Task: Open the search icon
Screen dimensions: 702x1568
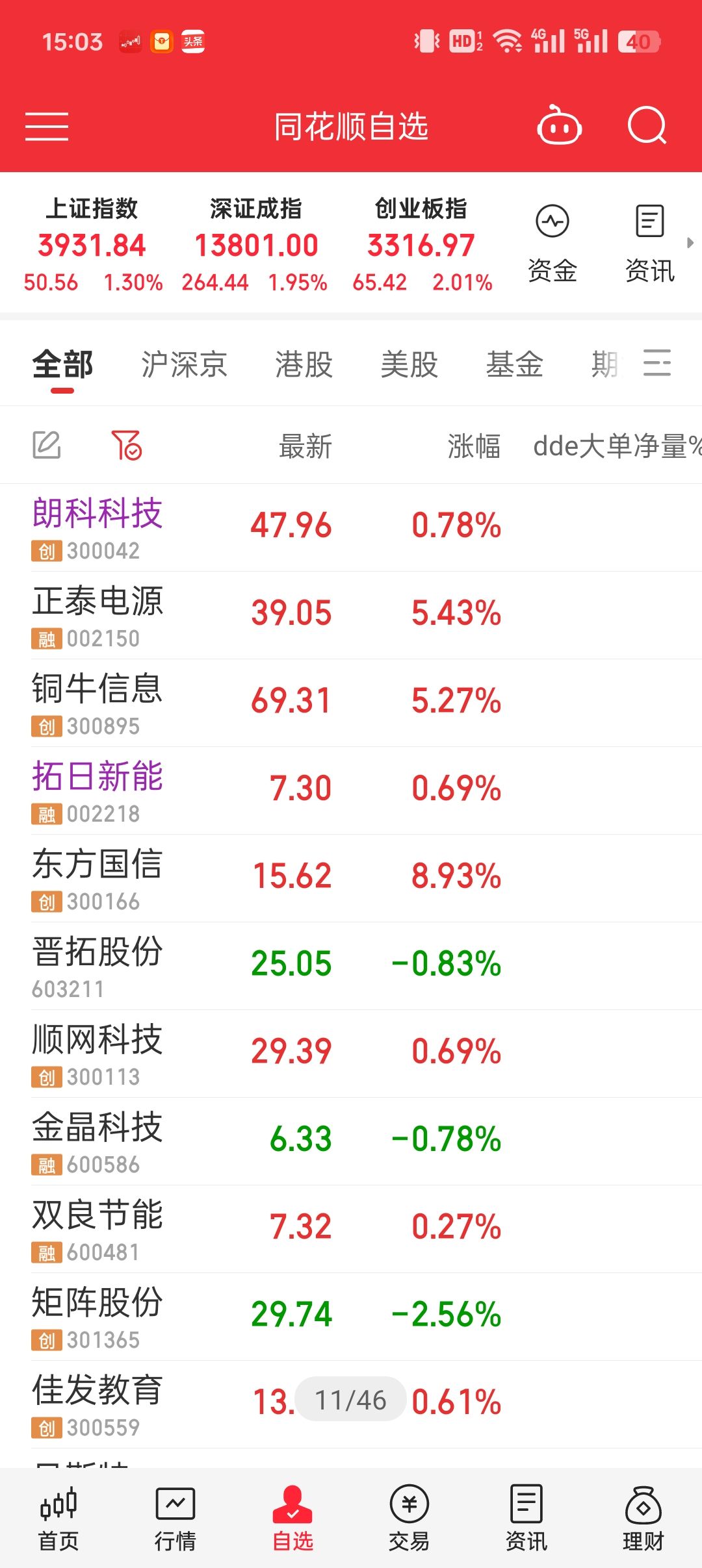Action: coord(647,126)
